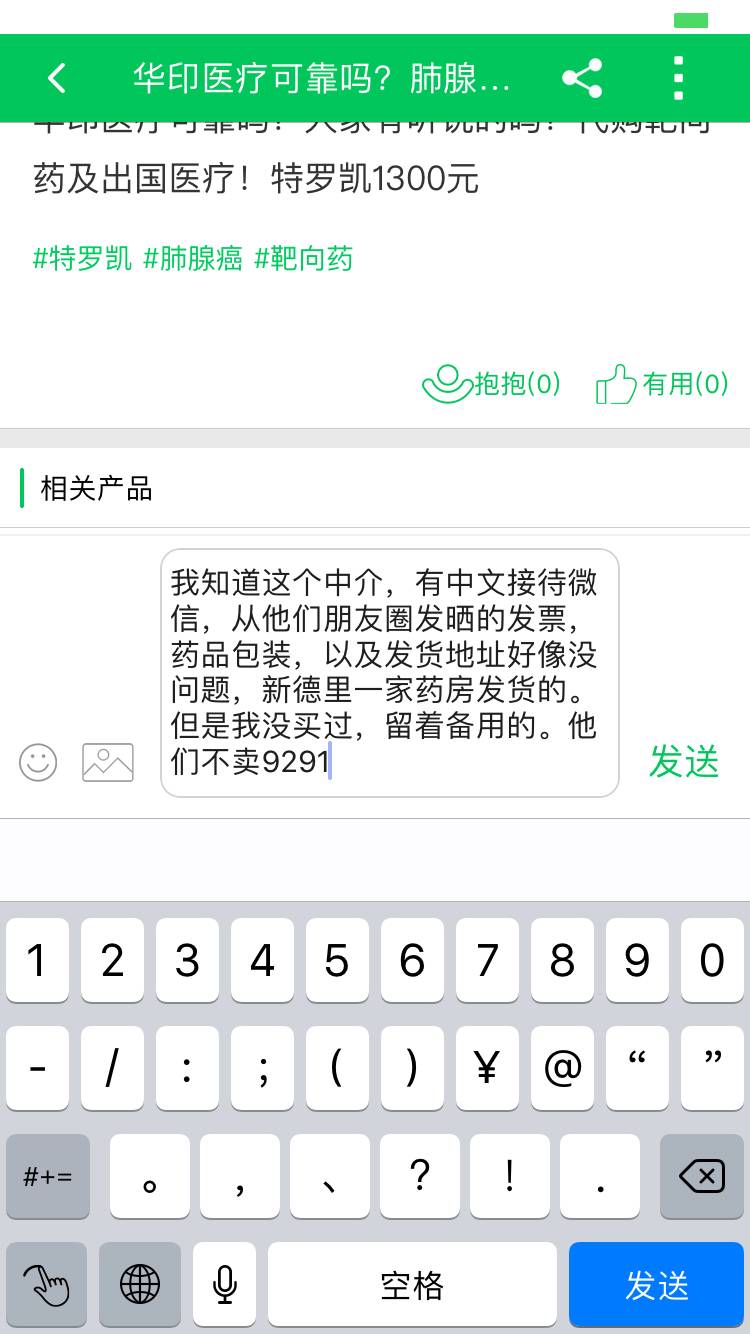The height and width of the screenshot is (1334, 750).
Task: Tap the 空格 space key
Action: coord(412,1285)
